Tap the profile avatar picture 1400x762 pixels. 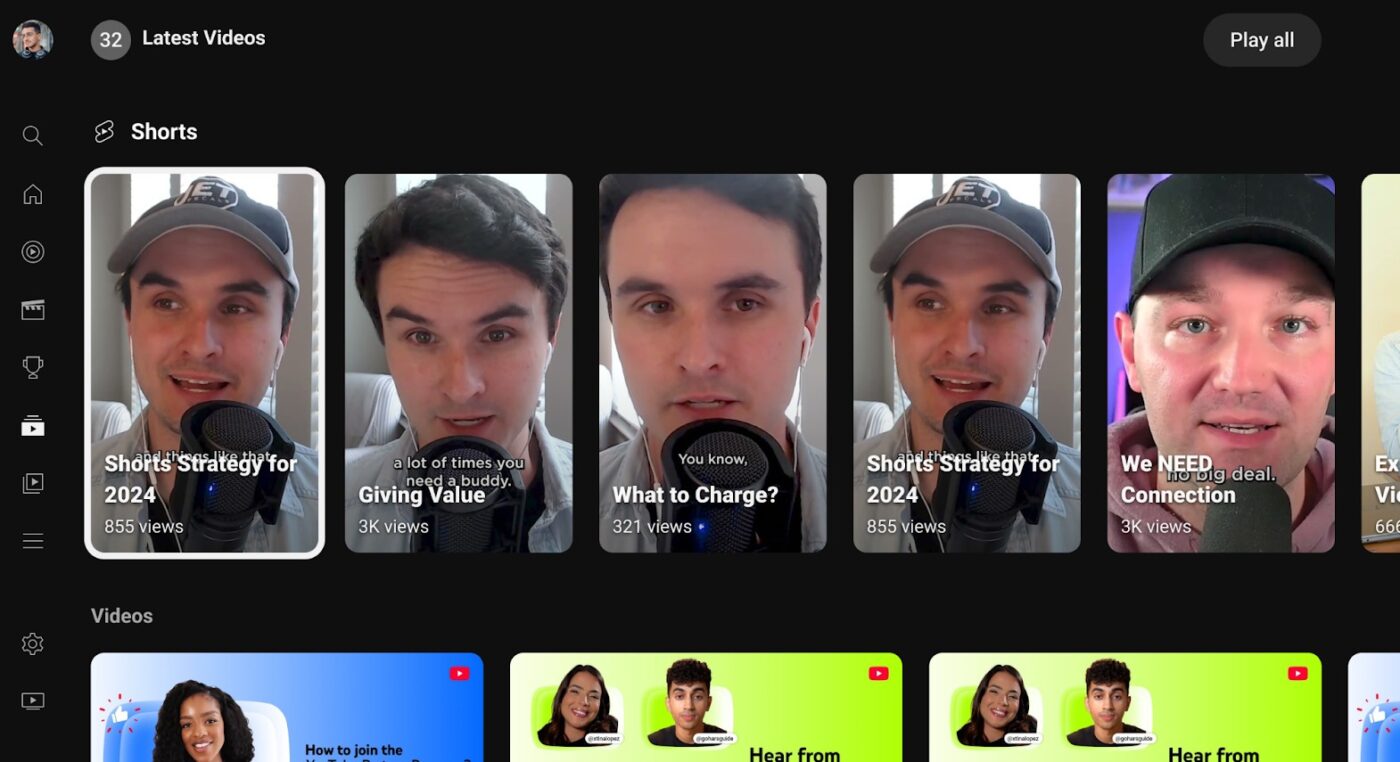click(33, 40)
